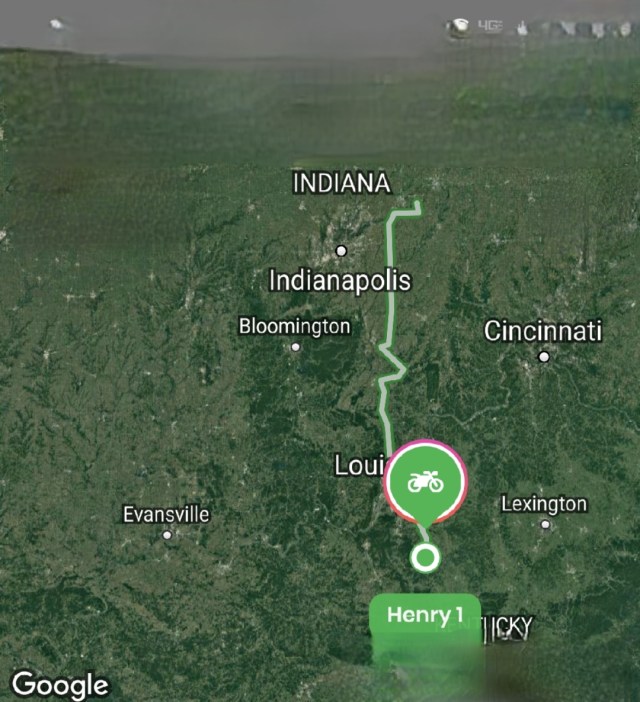Viewport: 640px width, 702px height.
Task: Tap the green motorcycle location pin
Action: [427, 483]
